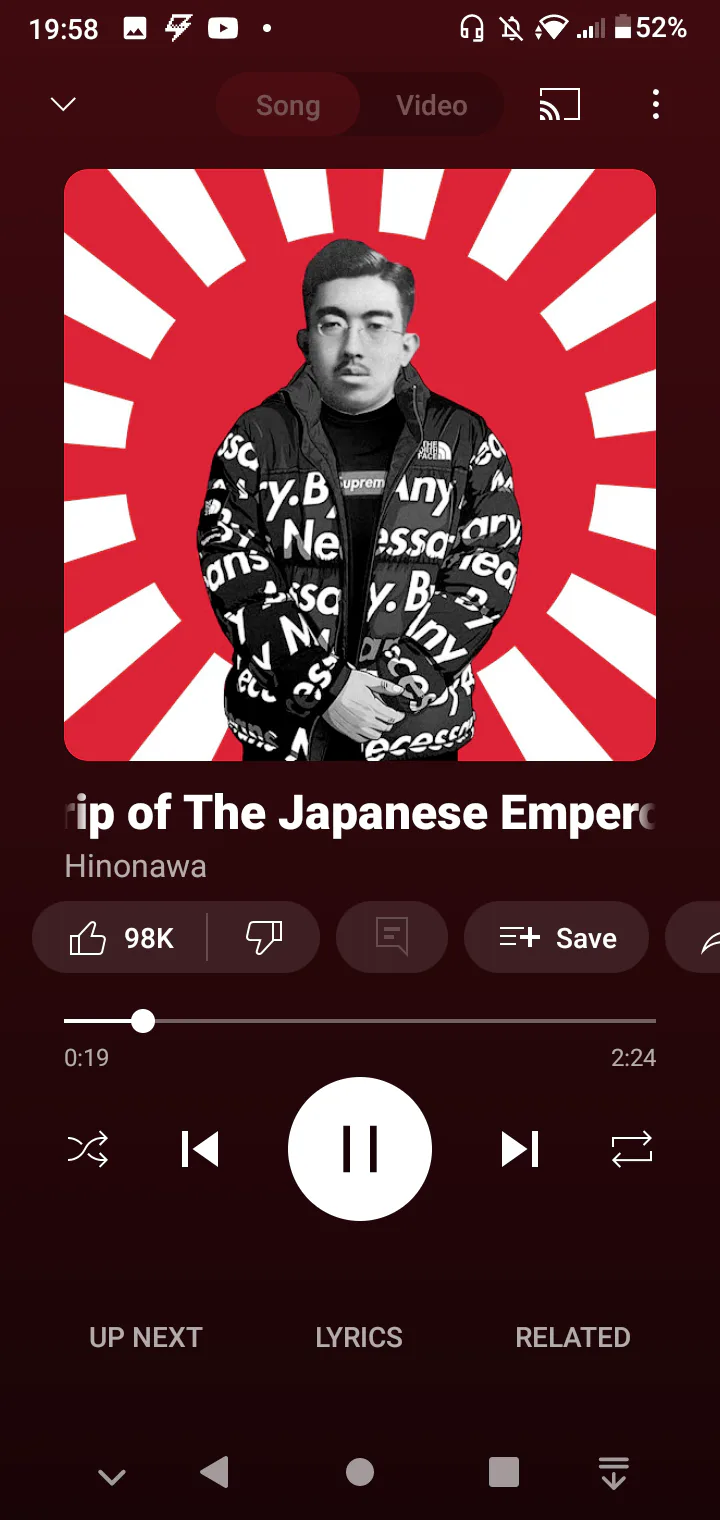
Task: Dislike the song with thumbs down
Action: [264, 938]
